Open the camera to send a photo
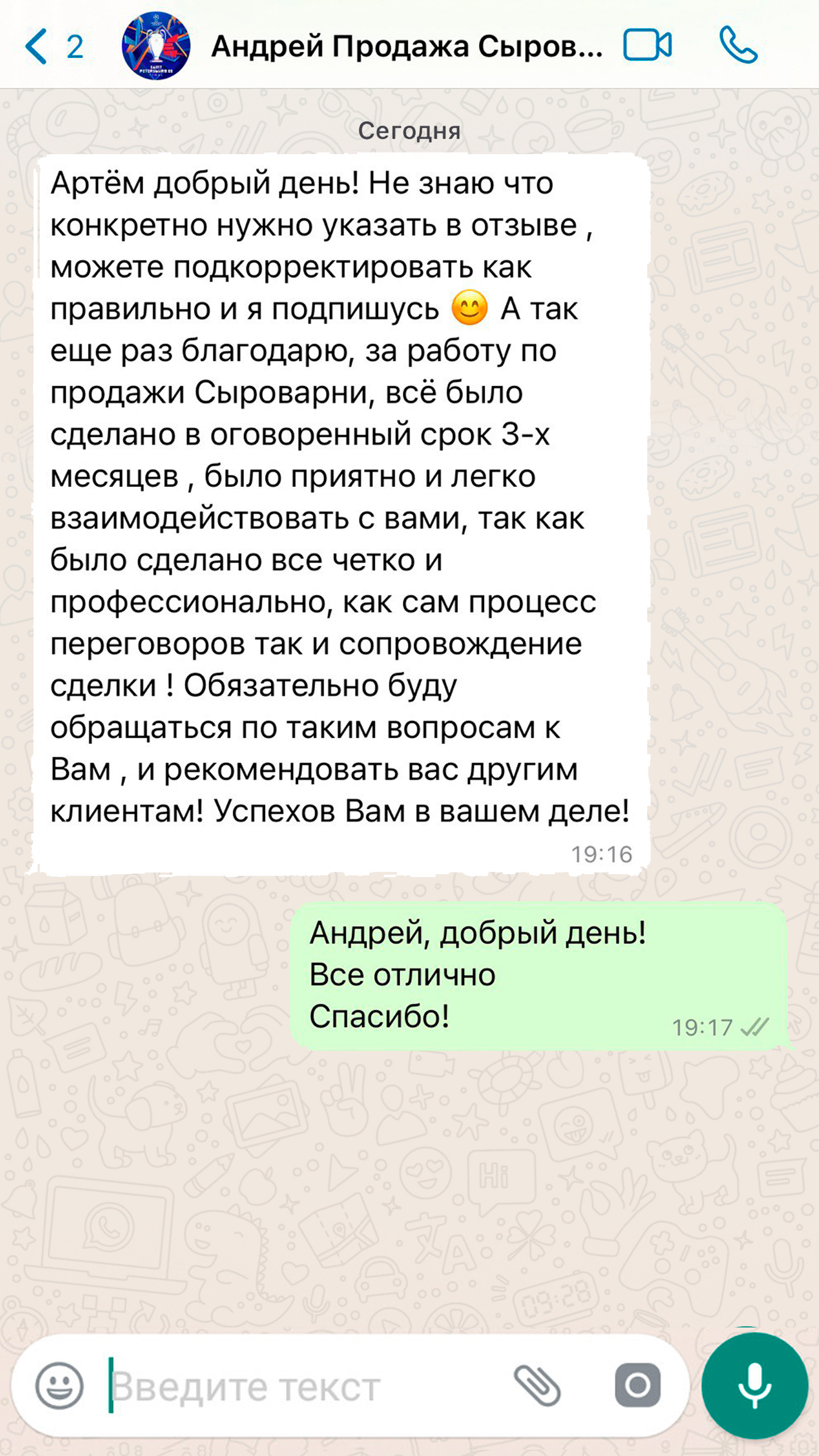 point(638,1385)
